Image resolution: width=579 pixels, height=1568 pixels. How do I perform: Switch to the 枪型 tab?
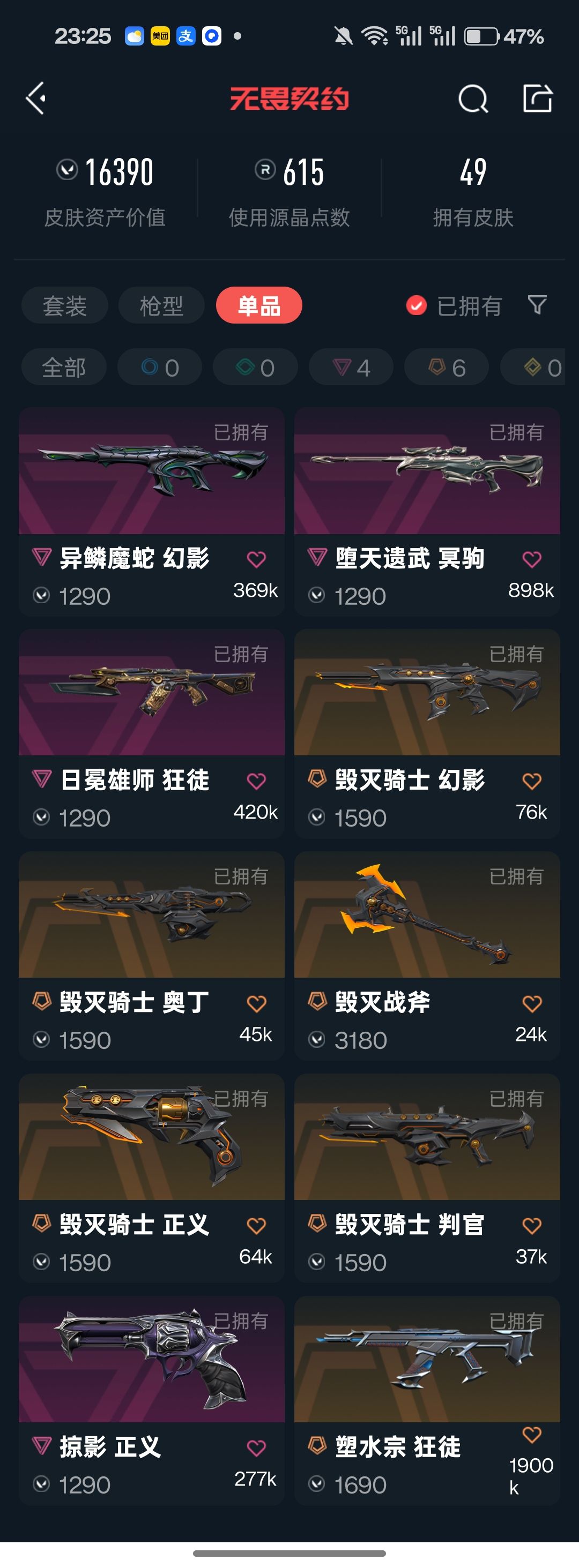click(x=161, y=305)
